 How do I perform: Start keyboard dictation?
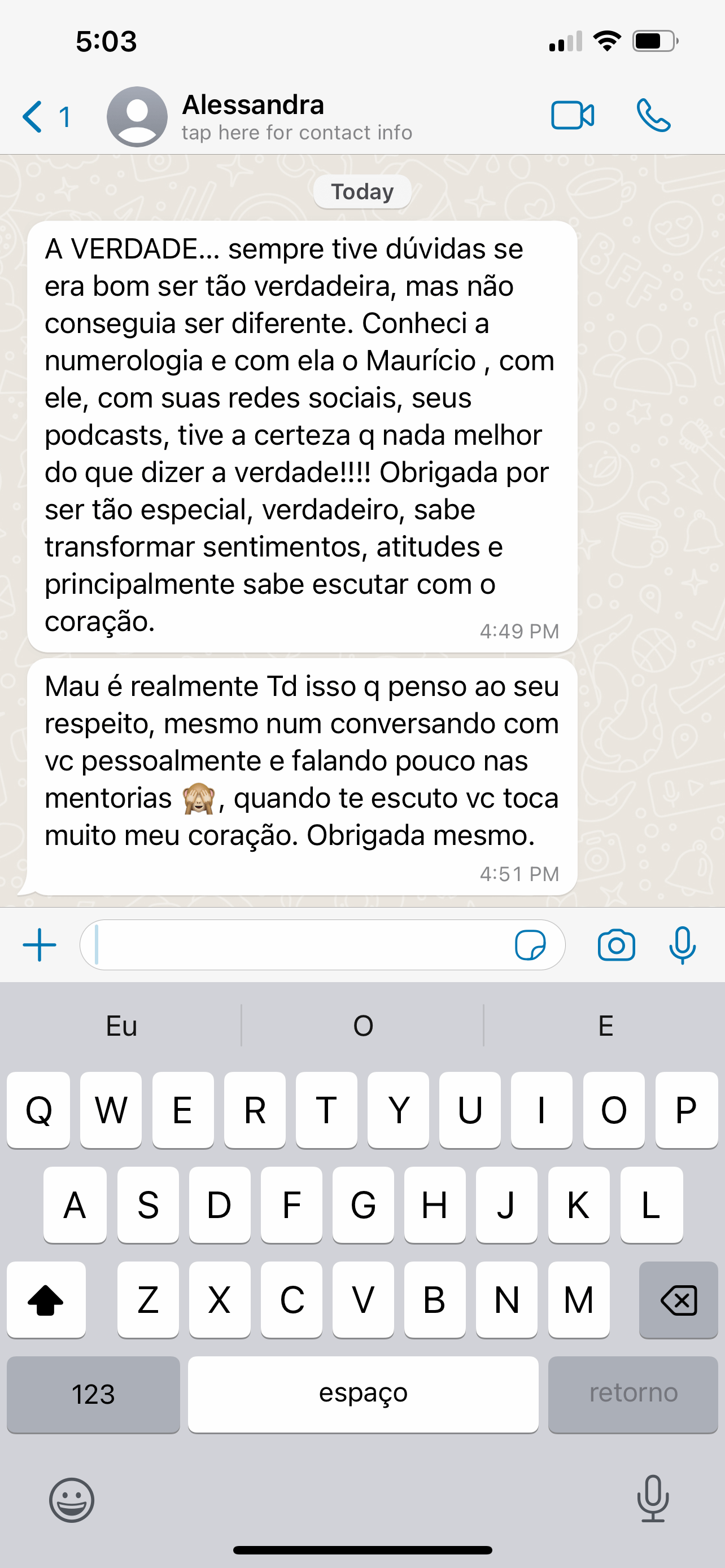tap(653, 1499)
